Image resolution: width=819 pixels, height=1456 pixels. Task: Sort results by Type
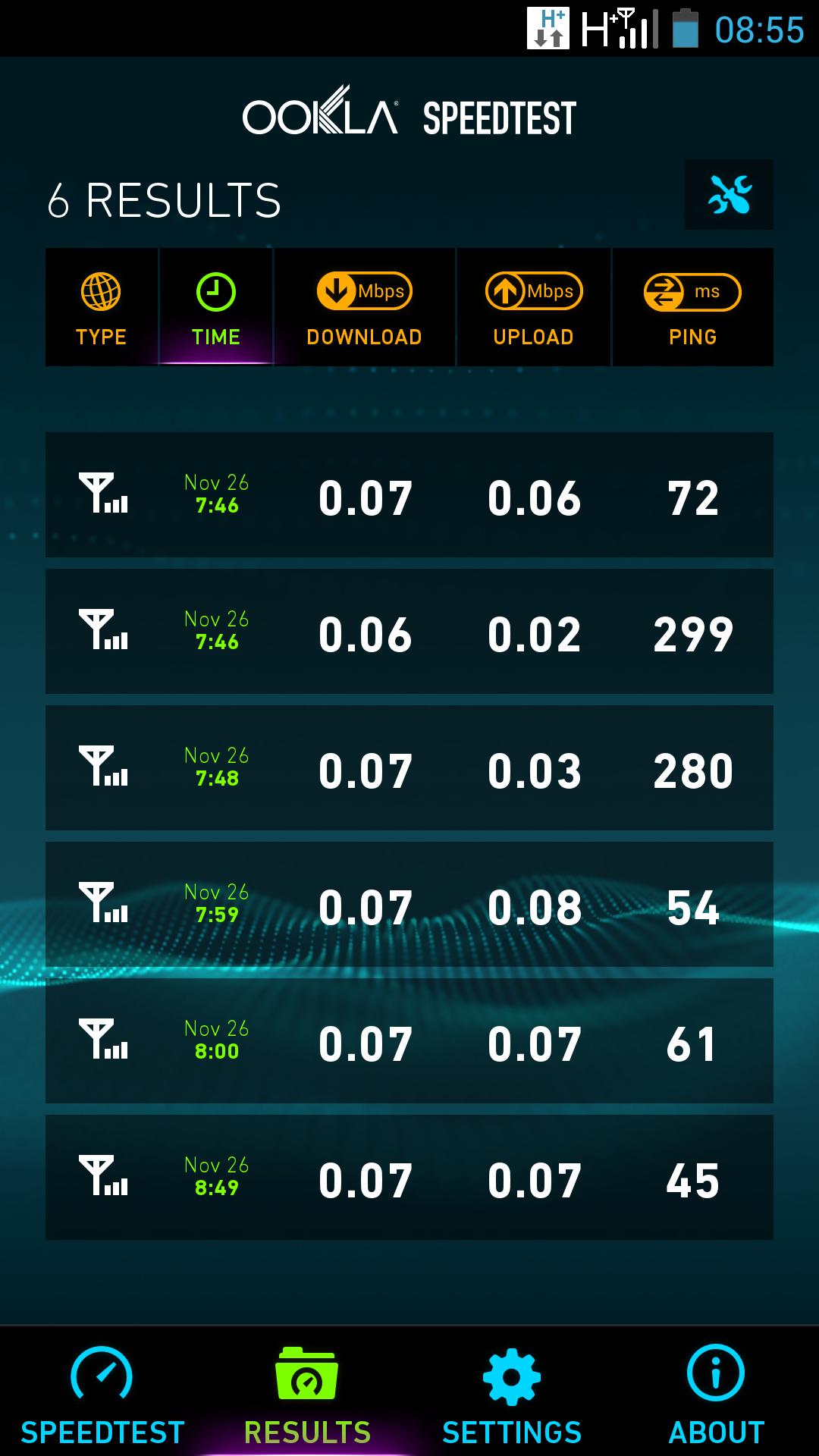click(x=101, y=307)
